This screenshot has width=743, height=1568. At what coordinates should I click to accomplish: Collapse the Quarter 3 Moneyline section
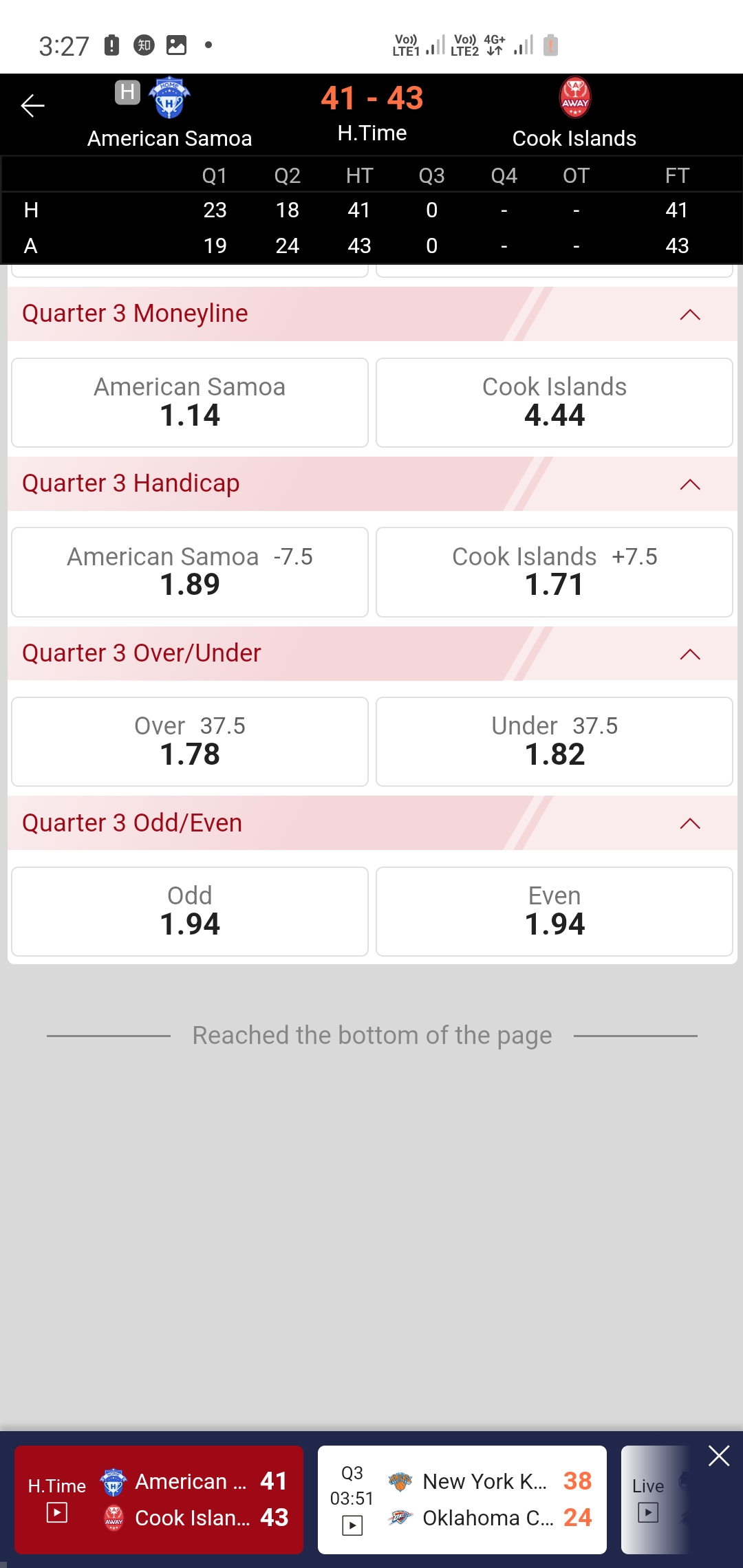pyautogui.click(x=689, y=315)
